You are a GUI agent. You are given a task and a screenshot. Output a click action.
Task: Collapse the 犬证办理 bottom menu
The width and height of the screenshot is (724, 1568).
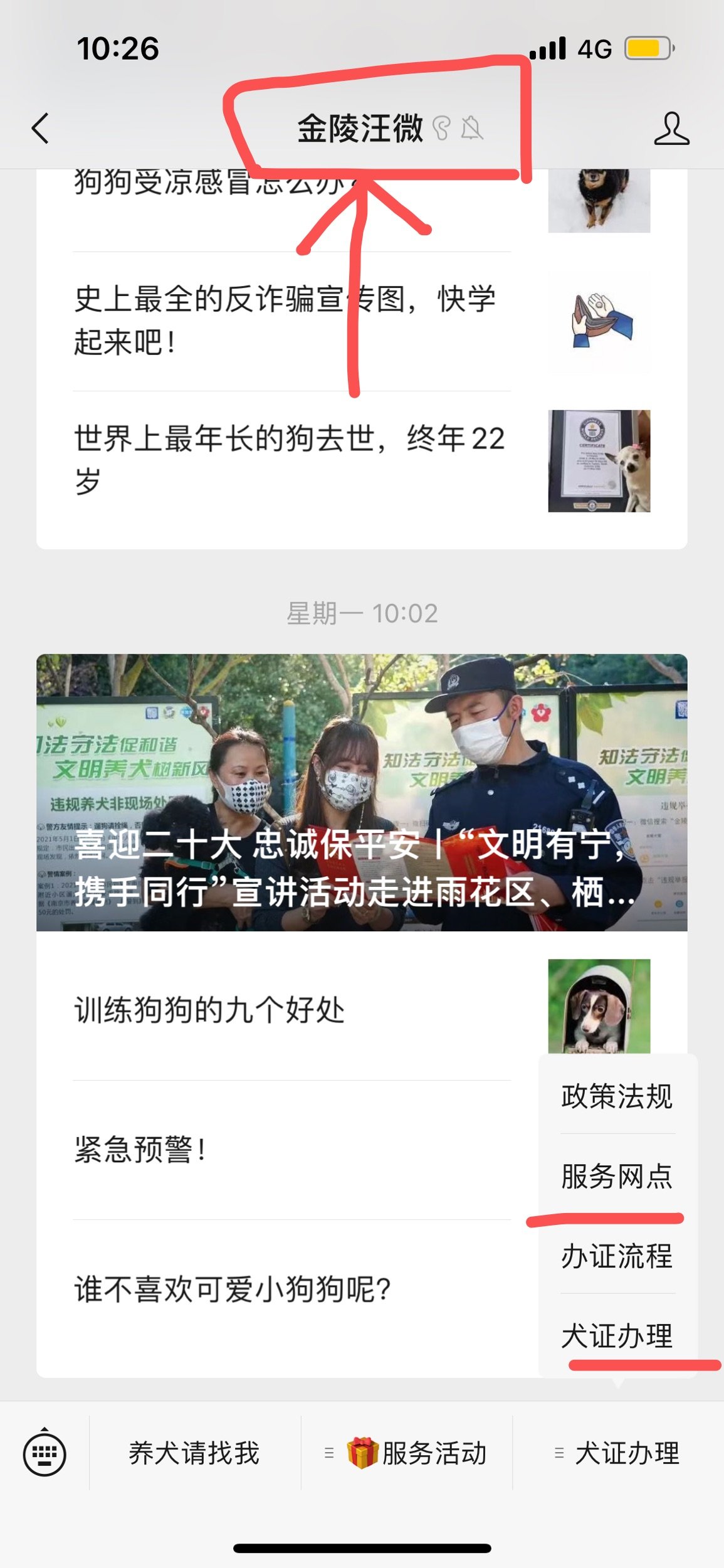tap(618, 1453)
